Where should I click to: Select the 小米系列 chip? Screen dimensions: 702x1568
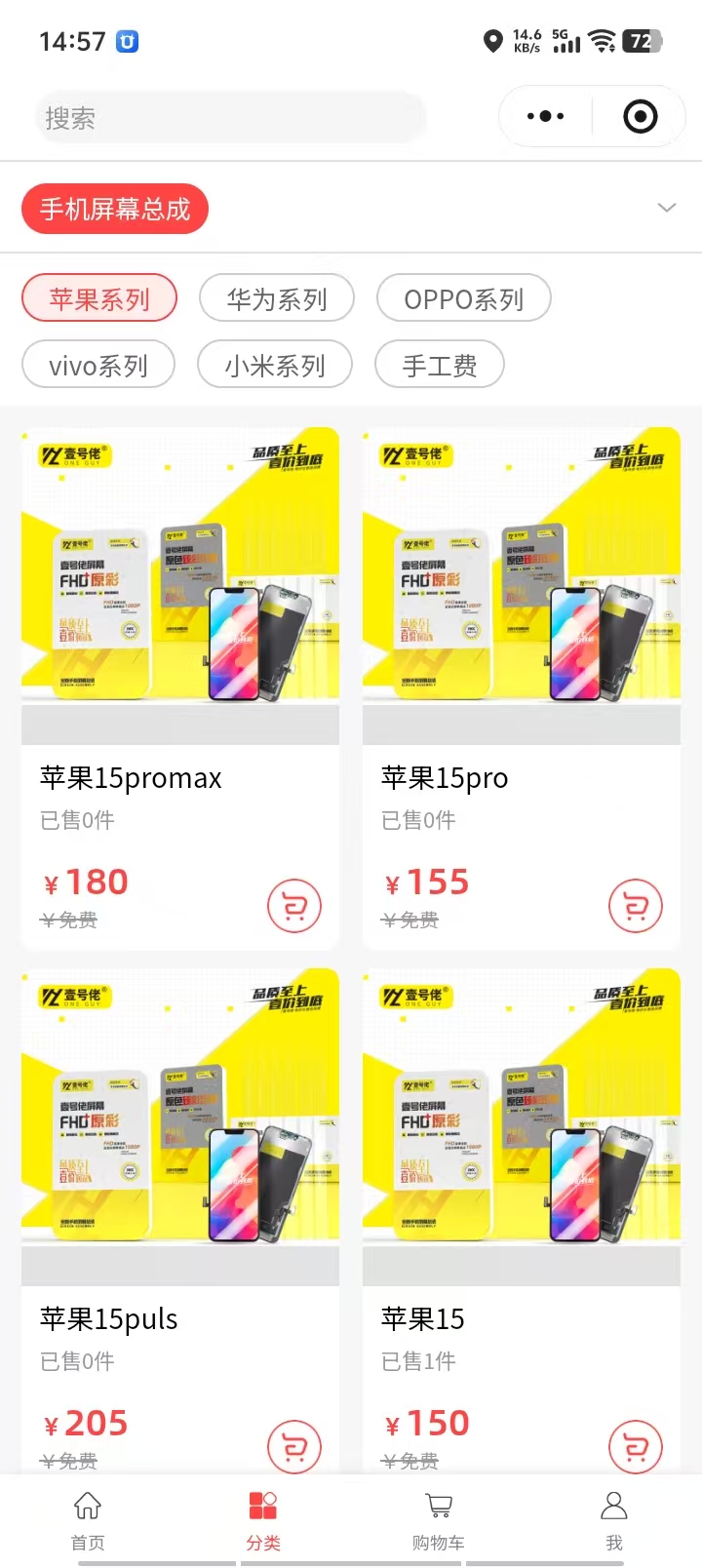pos(275,366)
